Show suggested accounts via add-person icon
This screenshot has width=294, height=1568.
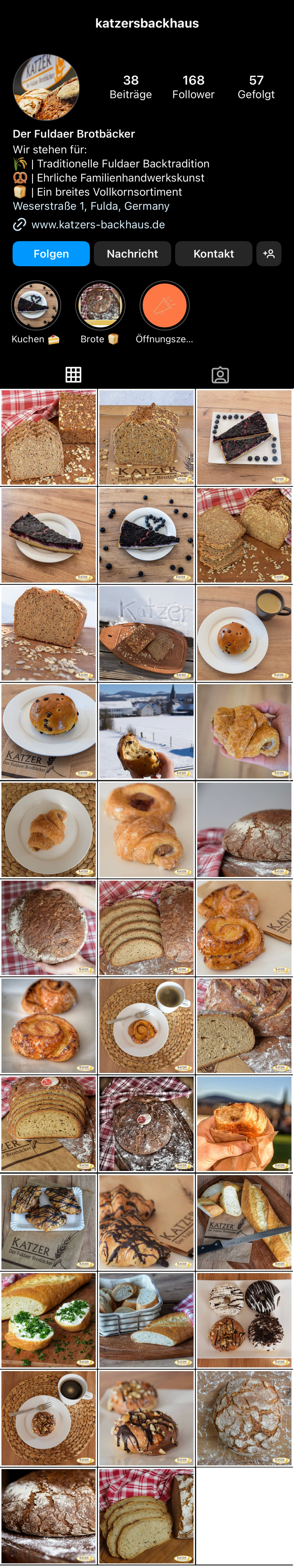tap(268, 254)
